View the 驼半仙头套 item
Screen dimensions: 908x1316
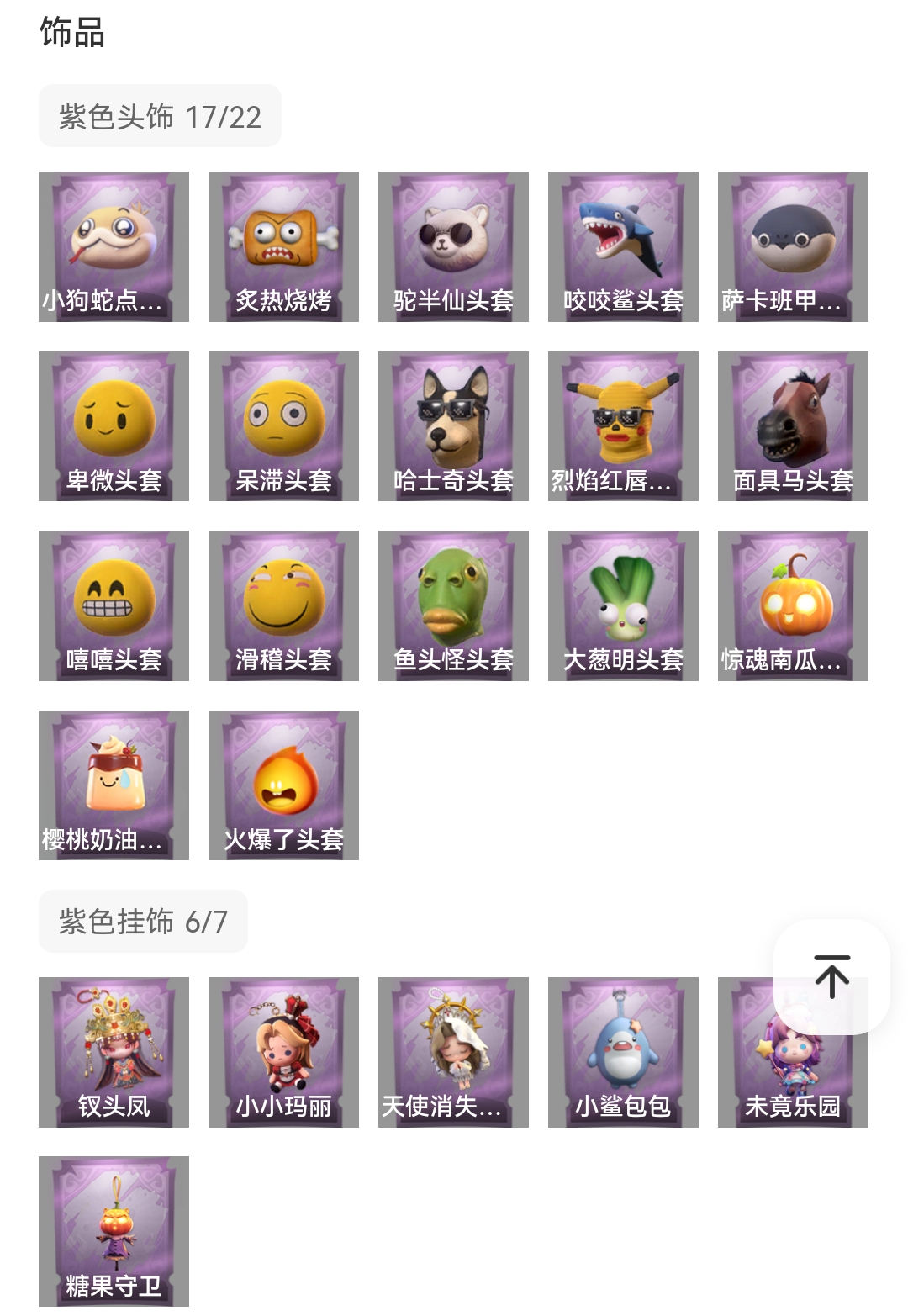[453, 246]
